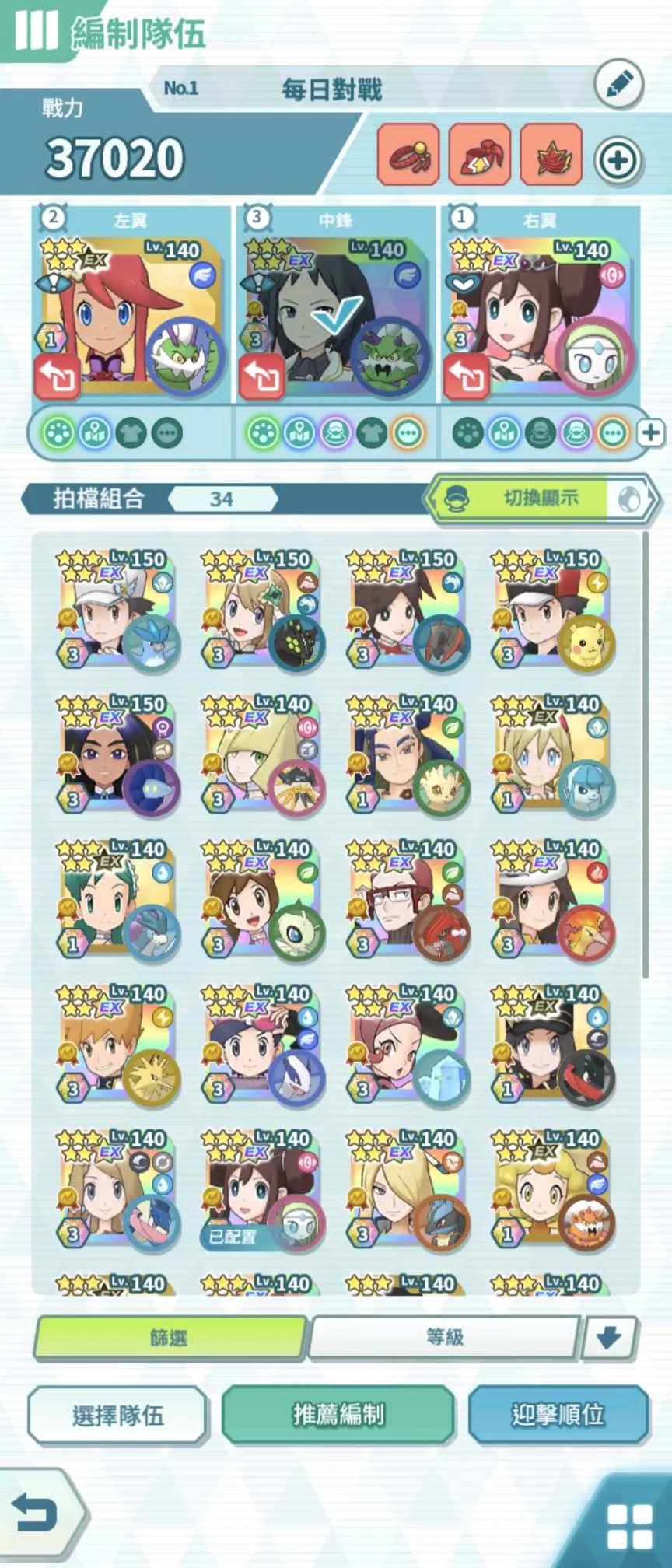Add gear with the plus circle button
This screenshot has height=1568, width=672.
618,161
